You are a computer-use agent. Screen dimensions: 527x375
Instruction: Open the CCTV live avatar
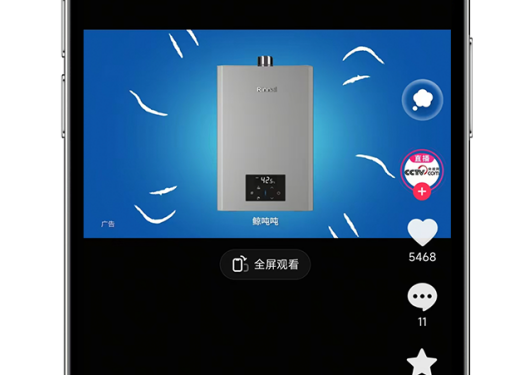(422, 171)
